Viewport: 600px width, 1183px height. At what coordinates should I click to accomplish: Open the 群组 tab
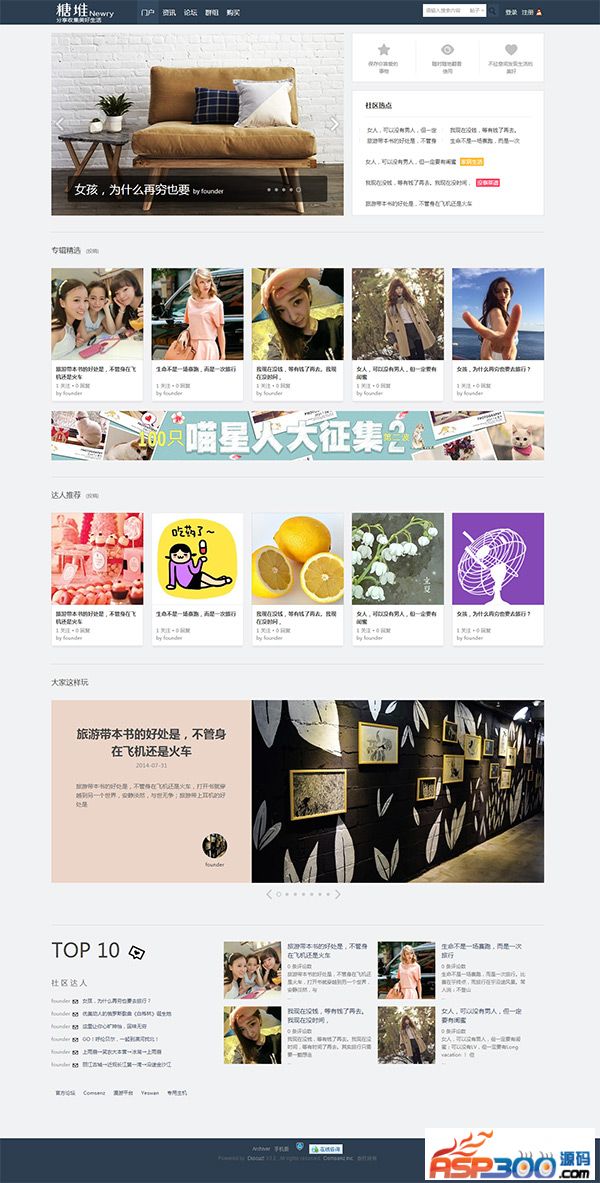point(212,13)
